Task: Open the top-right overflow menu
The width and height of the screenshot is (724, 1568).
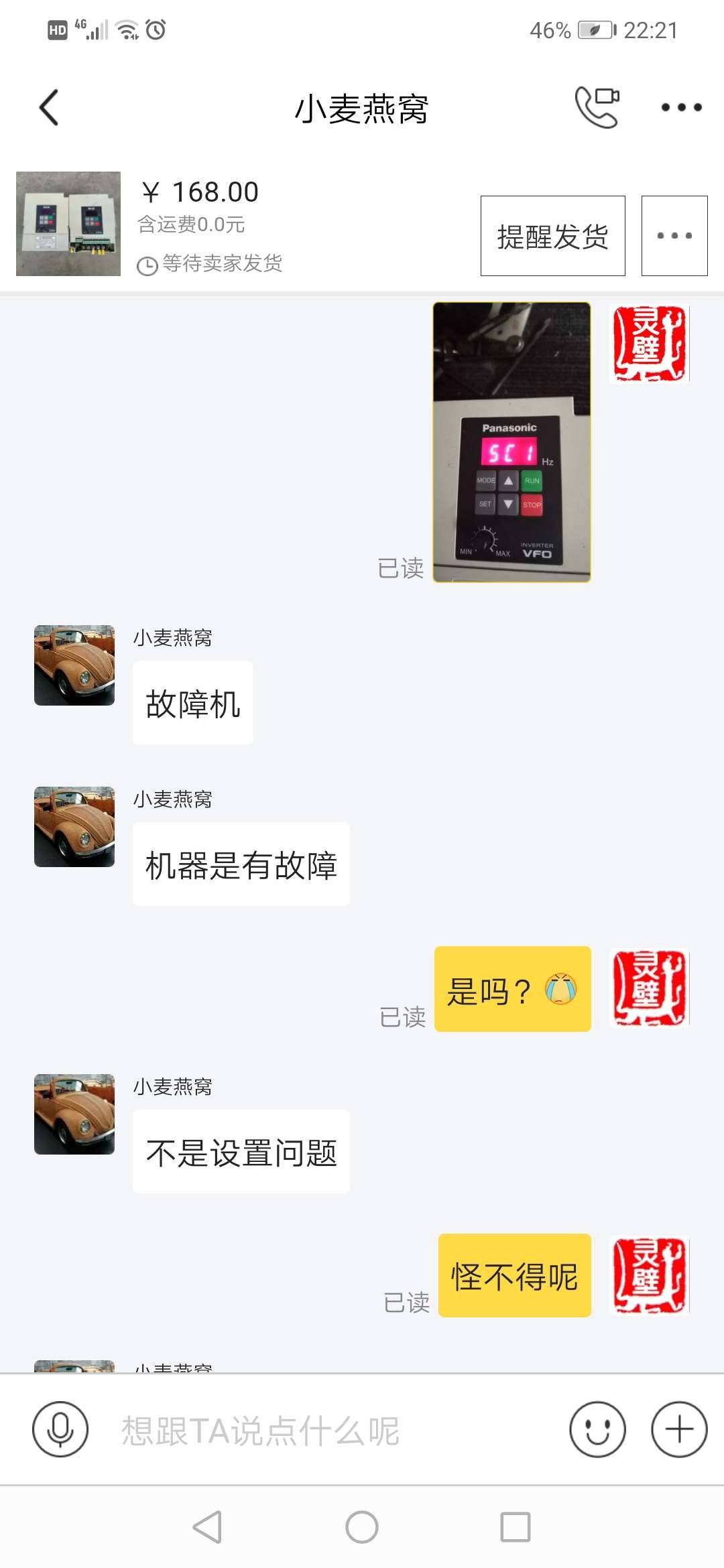Action: pos(681,107)
